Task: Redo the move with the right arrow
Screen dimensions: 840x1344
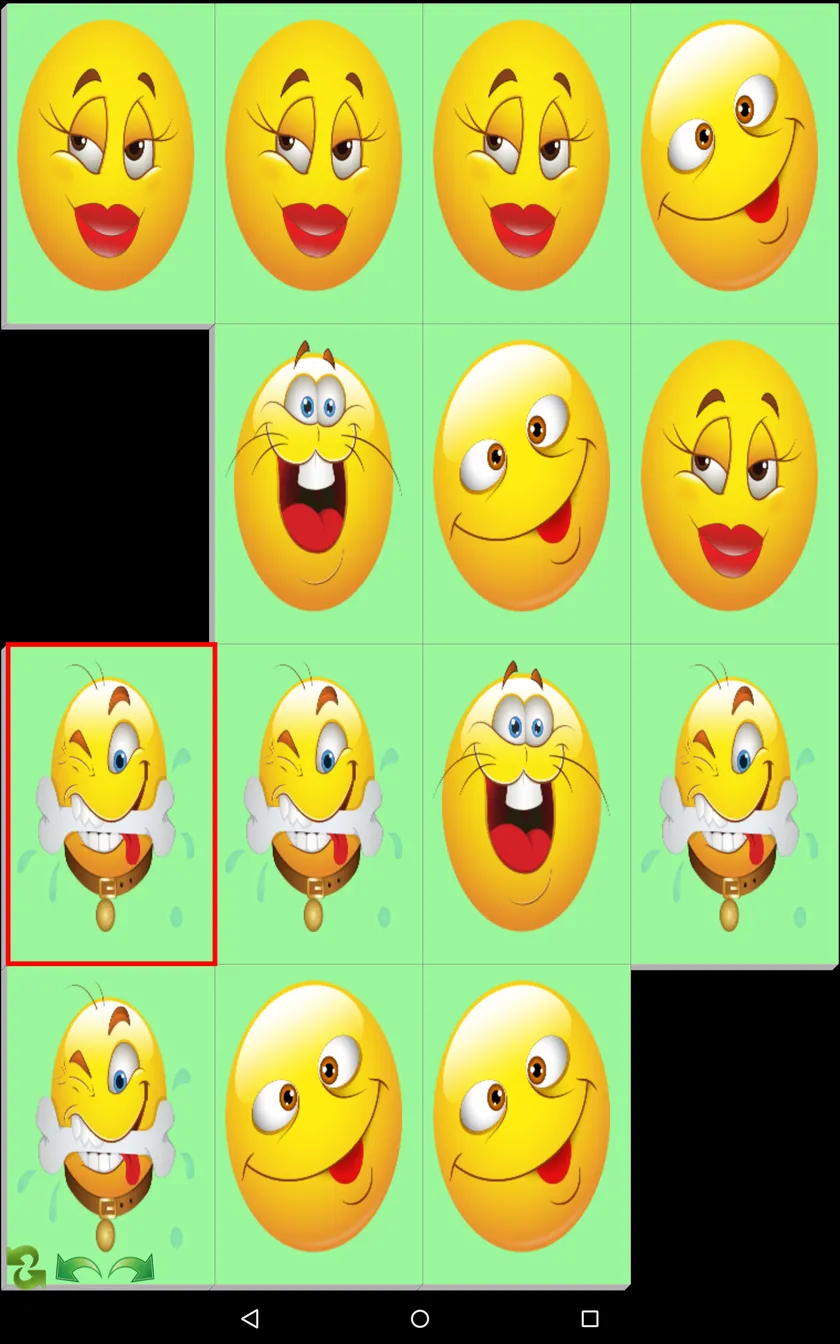Action: 131,1268
